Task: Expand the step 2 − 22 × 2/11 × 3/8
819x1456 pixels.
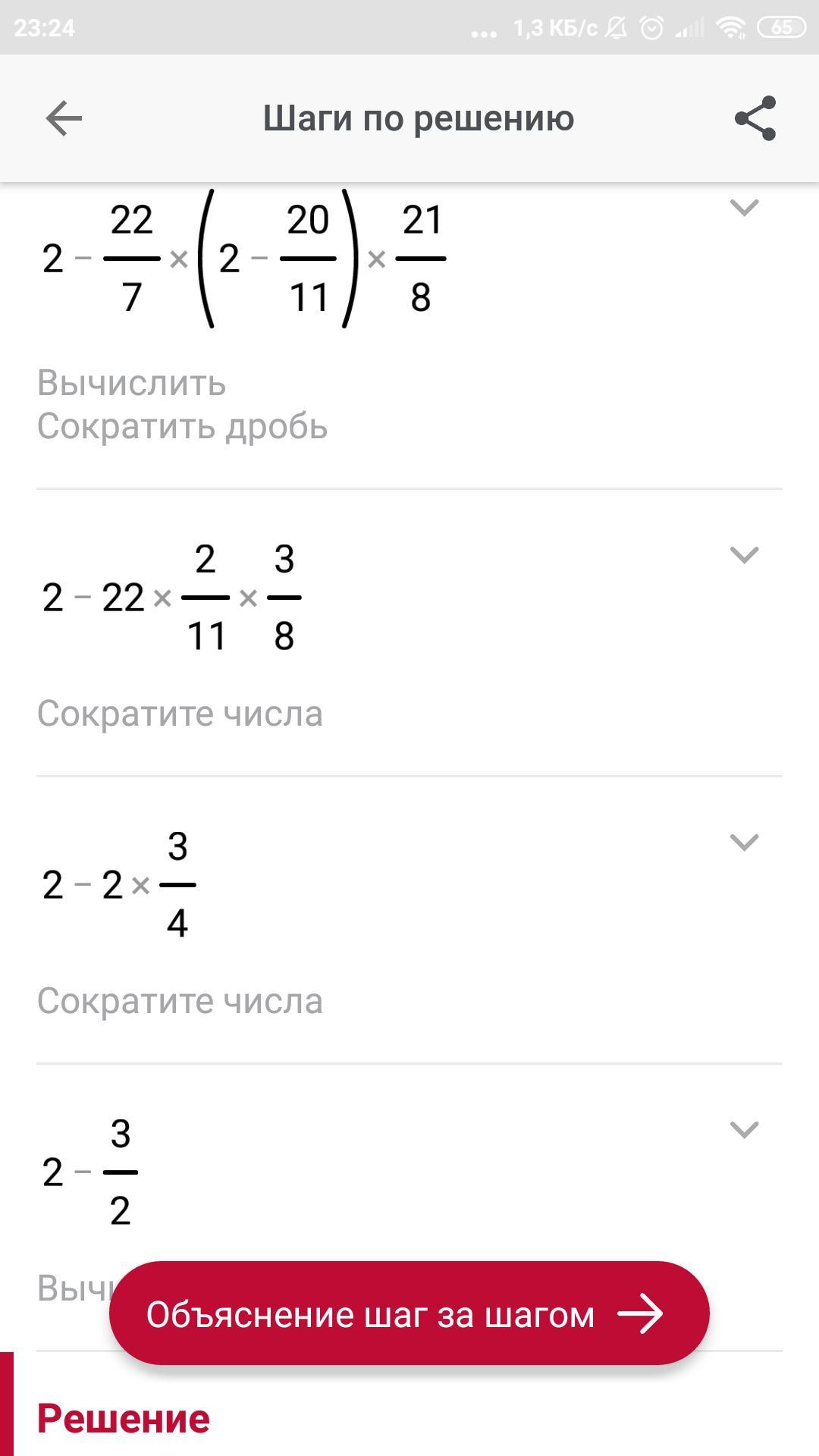Action: pyautogui.click(x=744, y=554)
